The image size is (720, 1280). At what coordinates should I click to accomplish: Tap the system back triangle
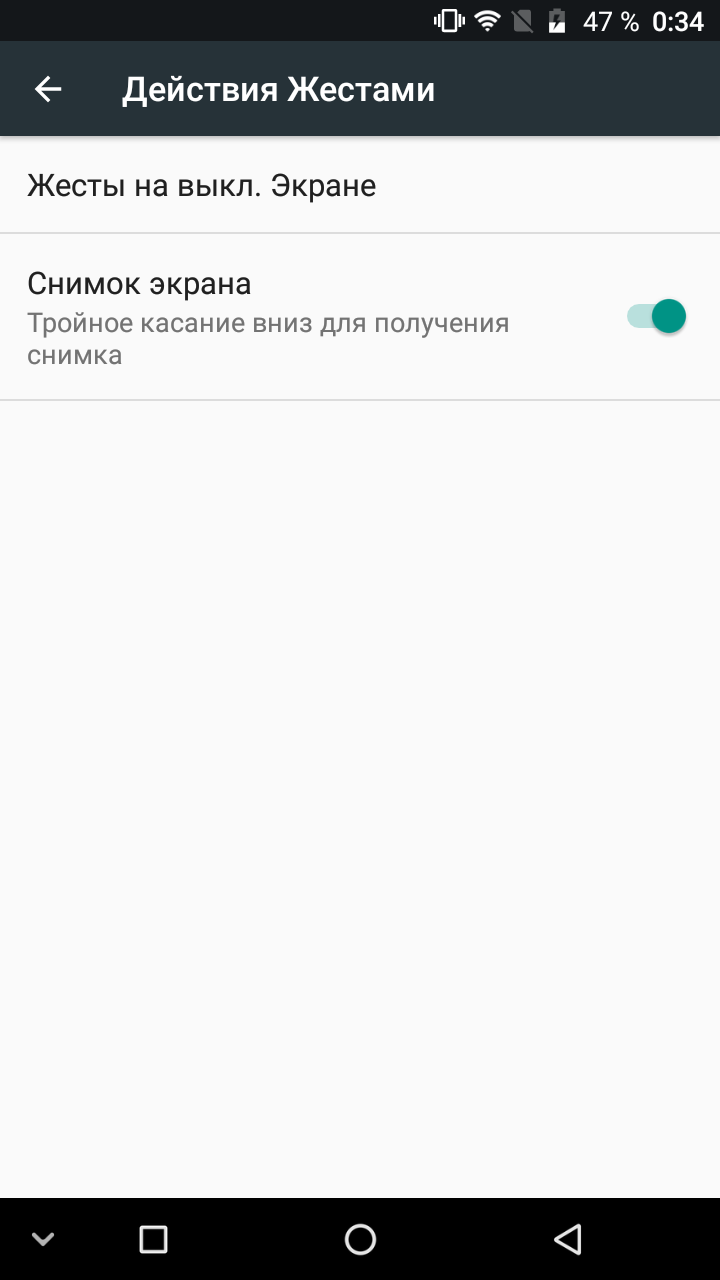(x=567, y=1239)
